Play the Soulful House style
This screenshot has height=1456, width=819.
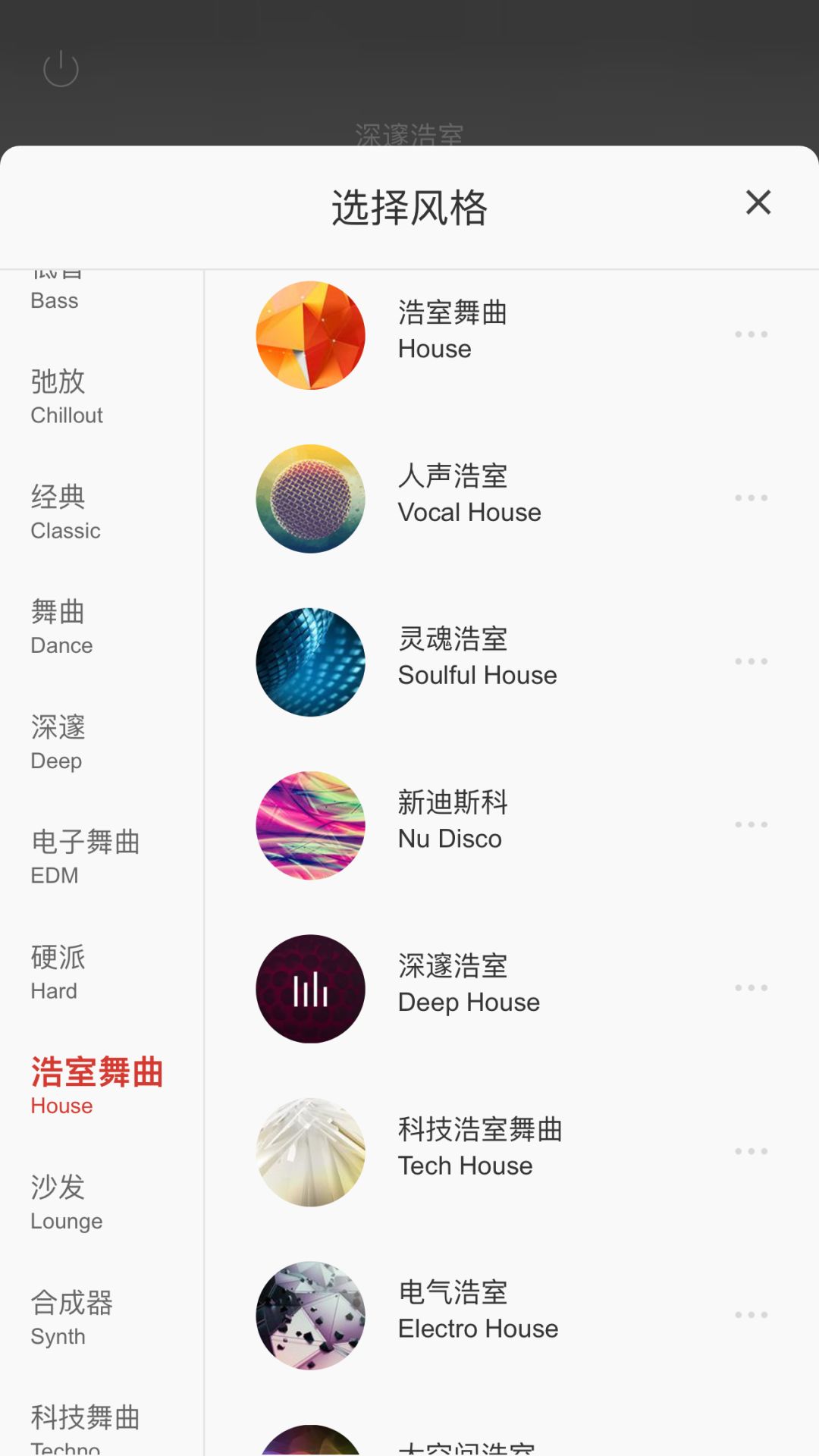coord(477,657)
